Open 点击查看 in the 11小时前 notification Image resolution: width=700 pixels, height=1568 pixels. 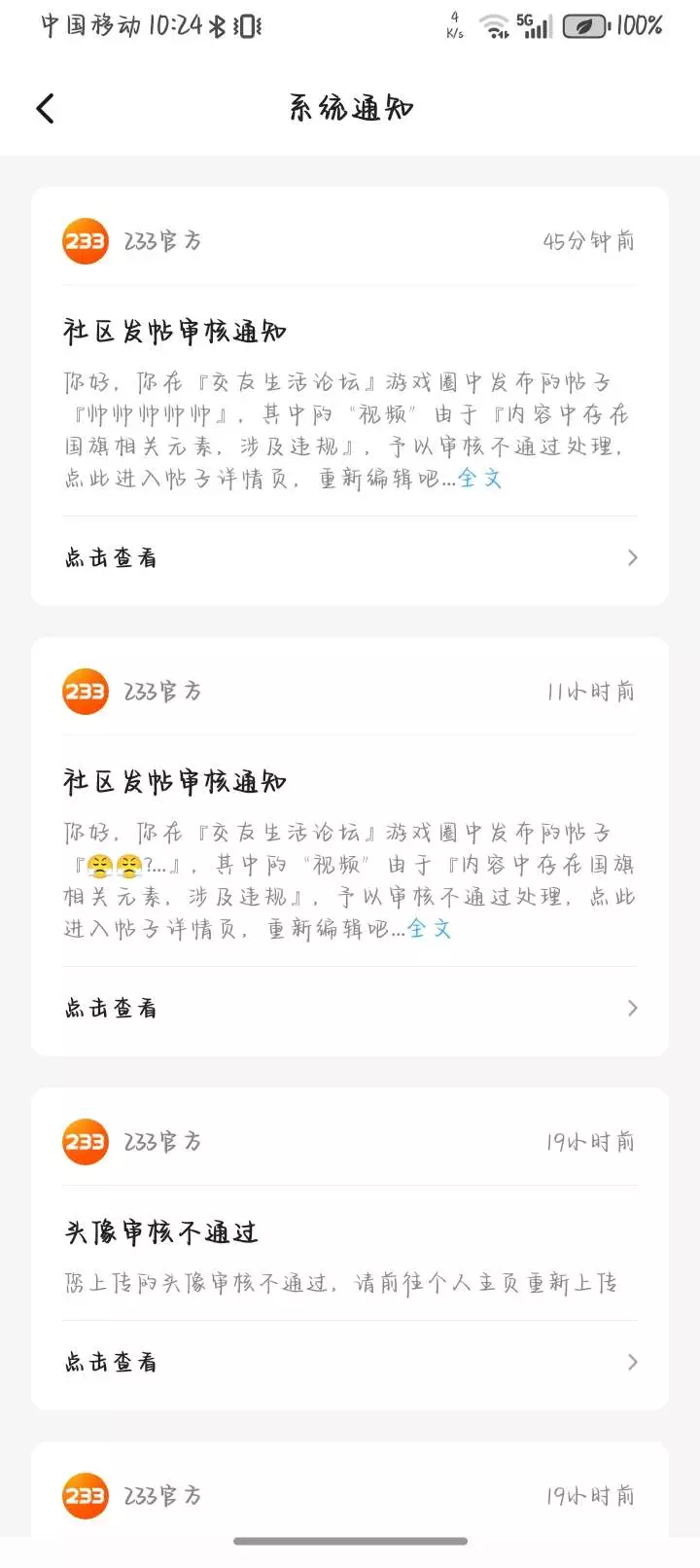(x=350, y=1008)
